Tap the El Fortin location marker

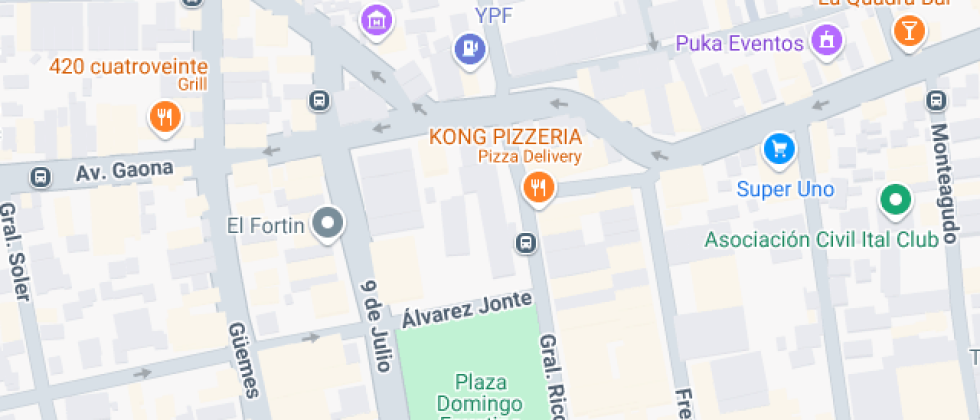tap(327, 224)
